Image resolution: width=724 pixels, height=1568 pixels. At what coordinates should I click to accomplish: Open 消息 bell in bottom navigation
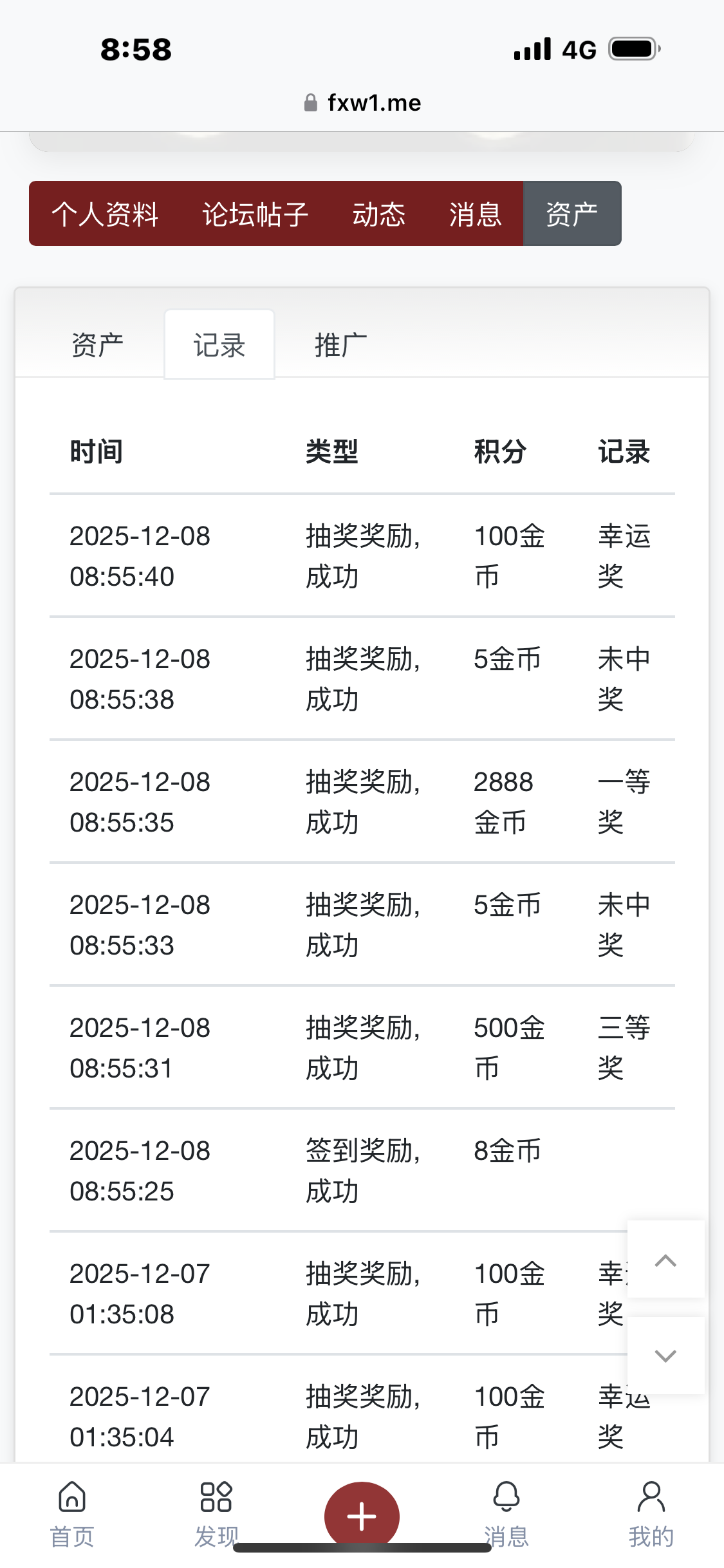click(506, 1514)
